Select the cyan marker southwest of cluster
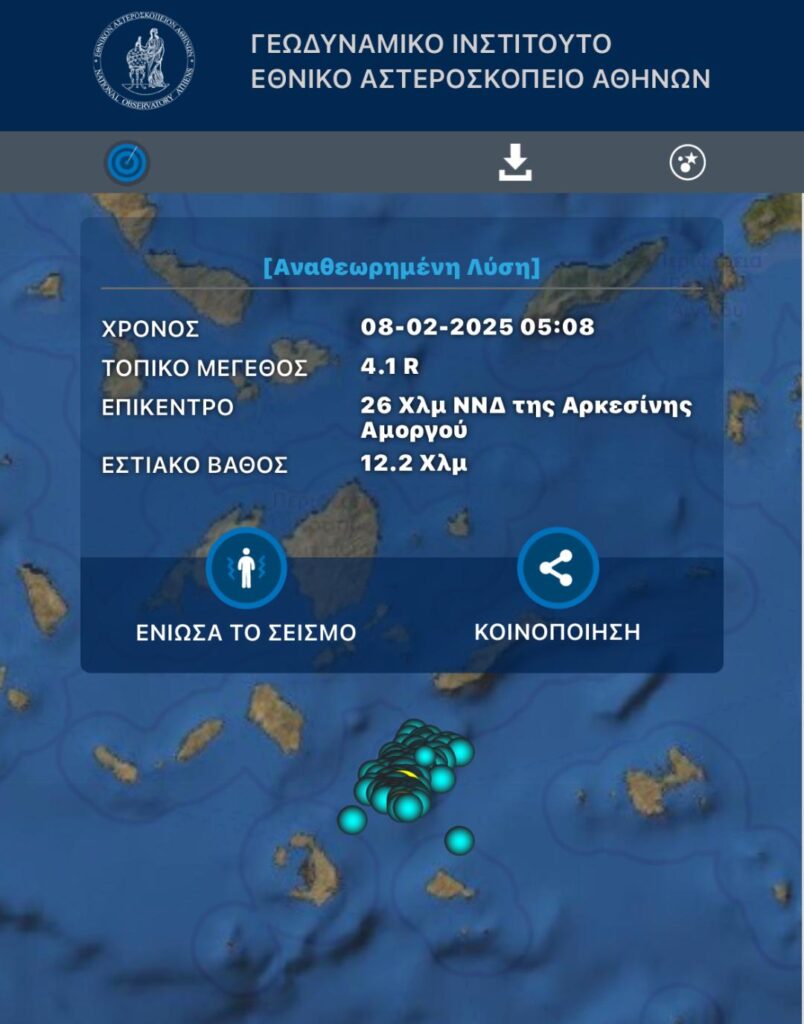The image size is (804, 1024). pyautogui.click(x=352, y=820)
